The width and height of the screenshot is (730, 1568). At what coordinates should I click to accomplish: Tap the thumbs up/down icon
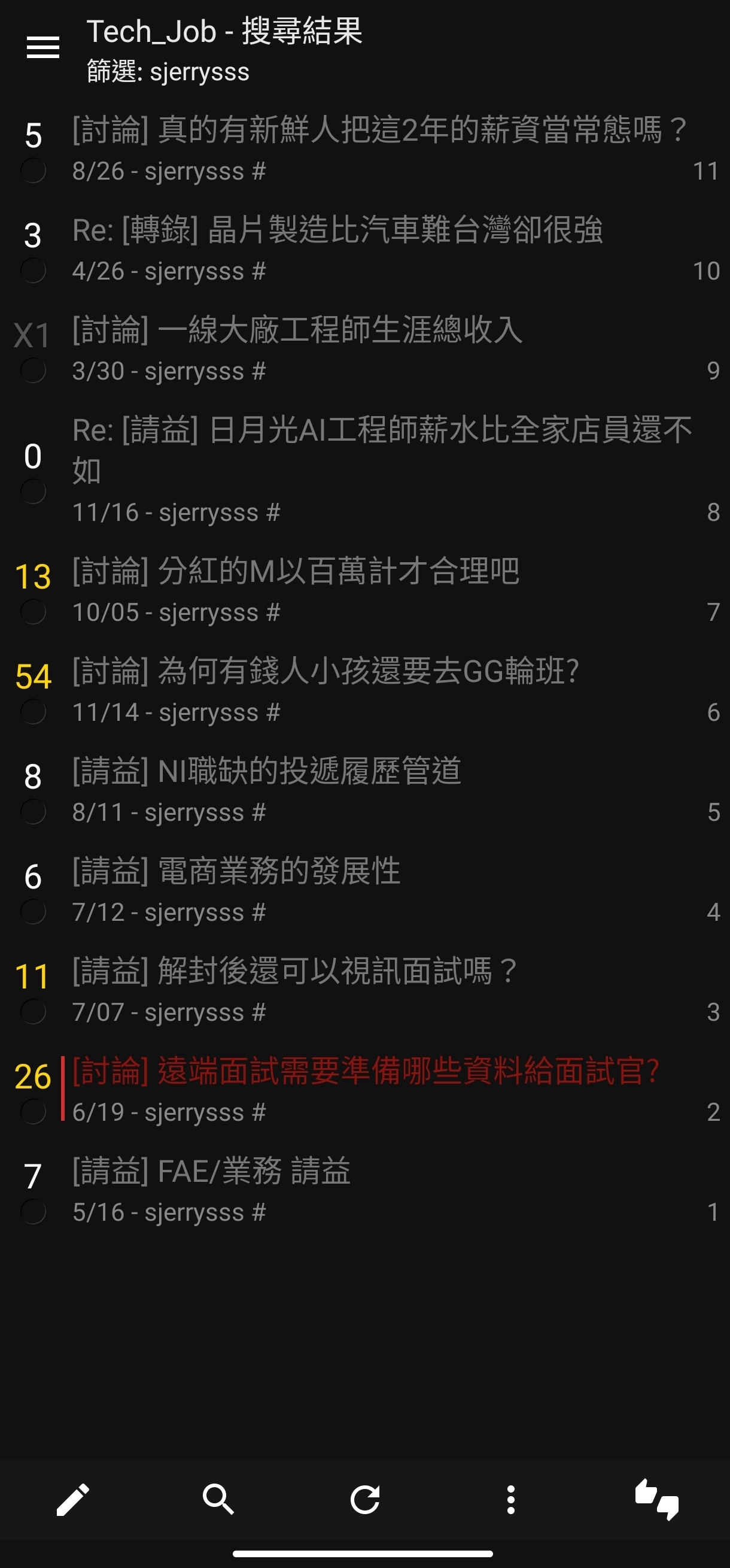[x=656, y=1499]
